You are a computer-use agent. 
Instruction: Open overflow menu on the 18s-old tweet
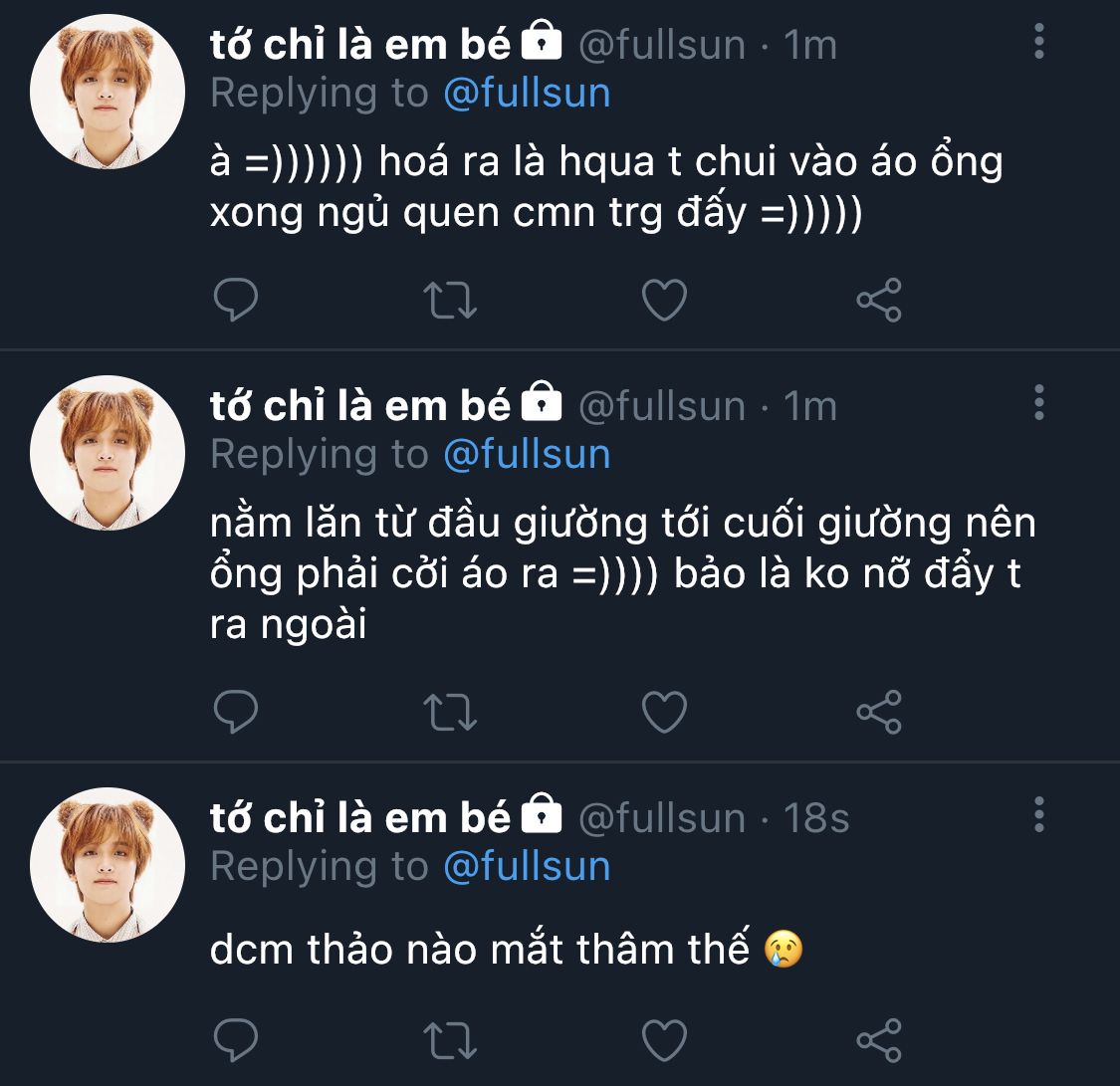click(1039, 815)
